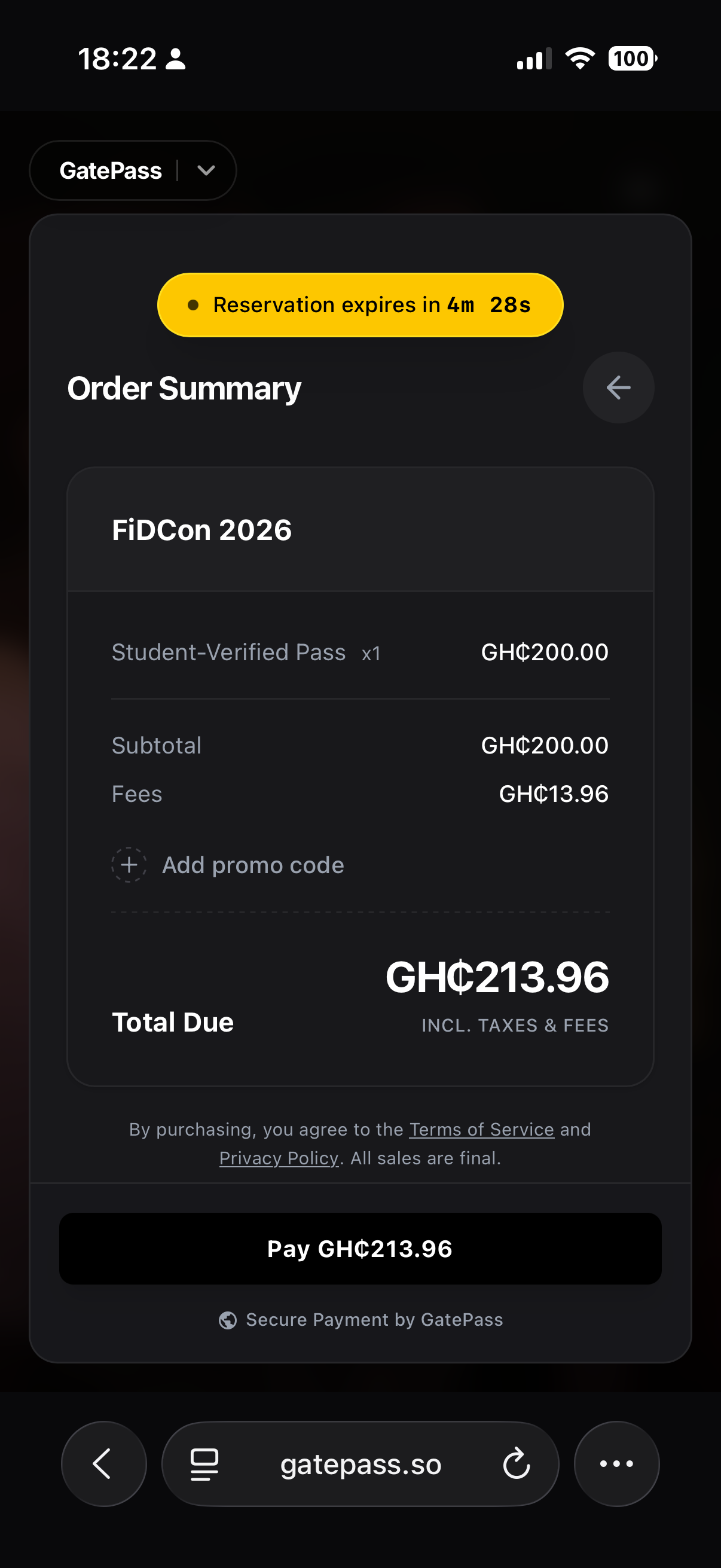
Task: Add a promo code
Action: (228, 865)
